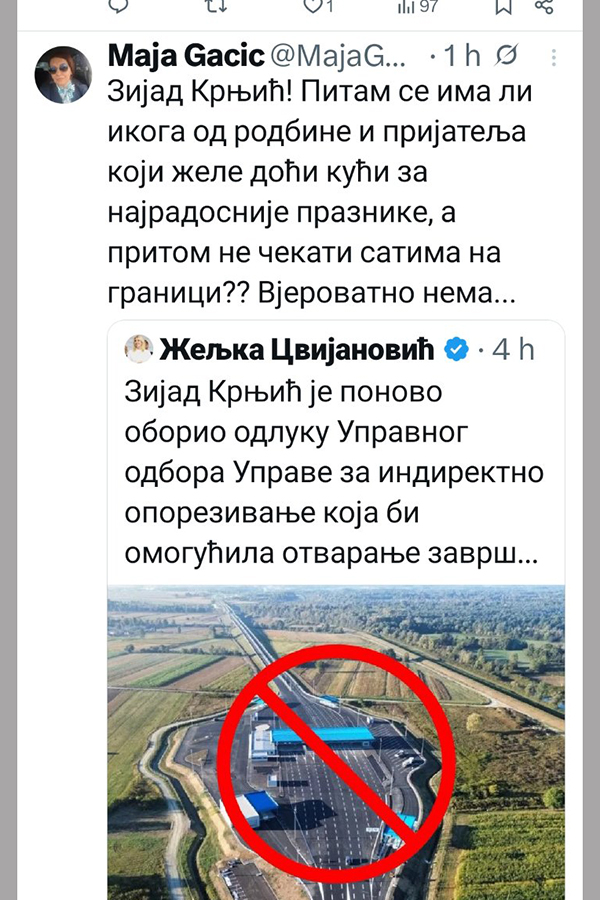Share the post above Maja Gacic's

point(544,7)
